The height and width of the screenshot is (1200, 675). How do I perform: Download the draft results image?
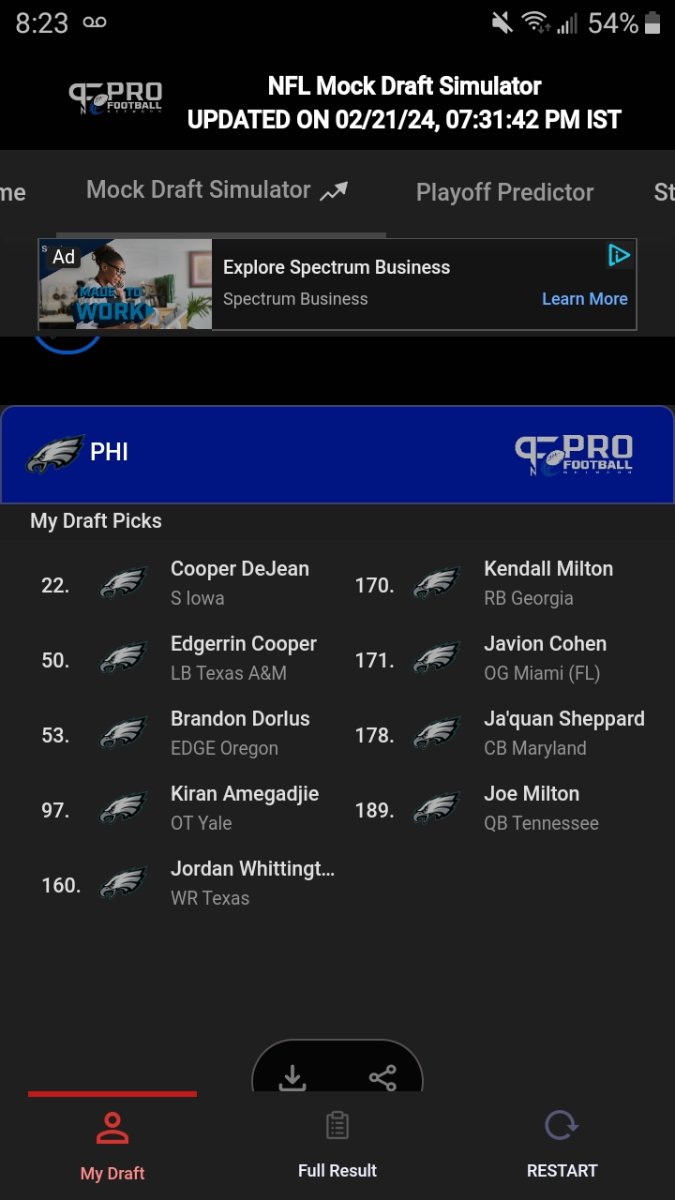coord(292,1077)
